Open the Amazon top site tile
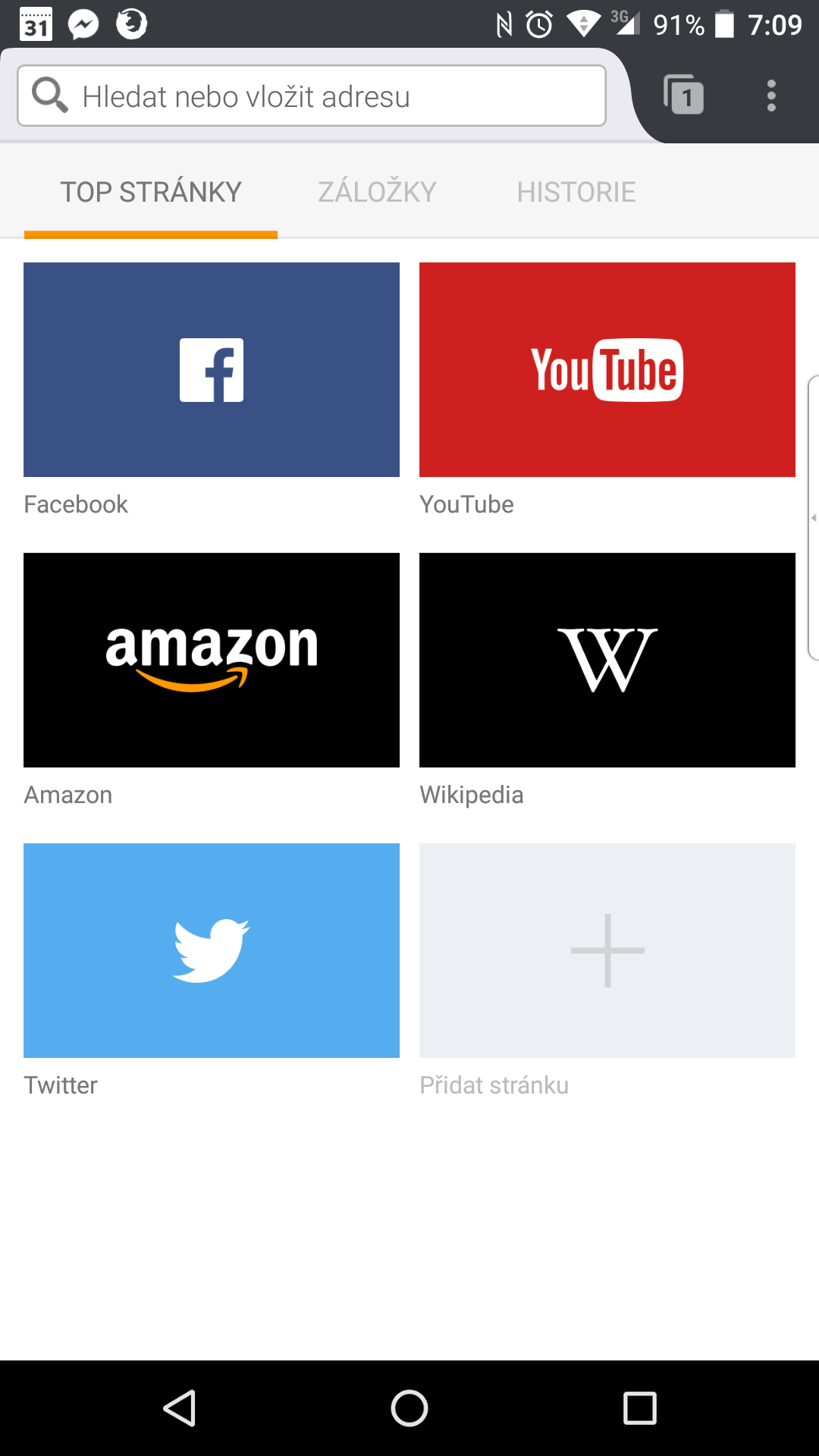This screenshot has width=819, height=1456. (212, 660)
